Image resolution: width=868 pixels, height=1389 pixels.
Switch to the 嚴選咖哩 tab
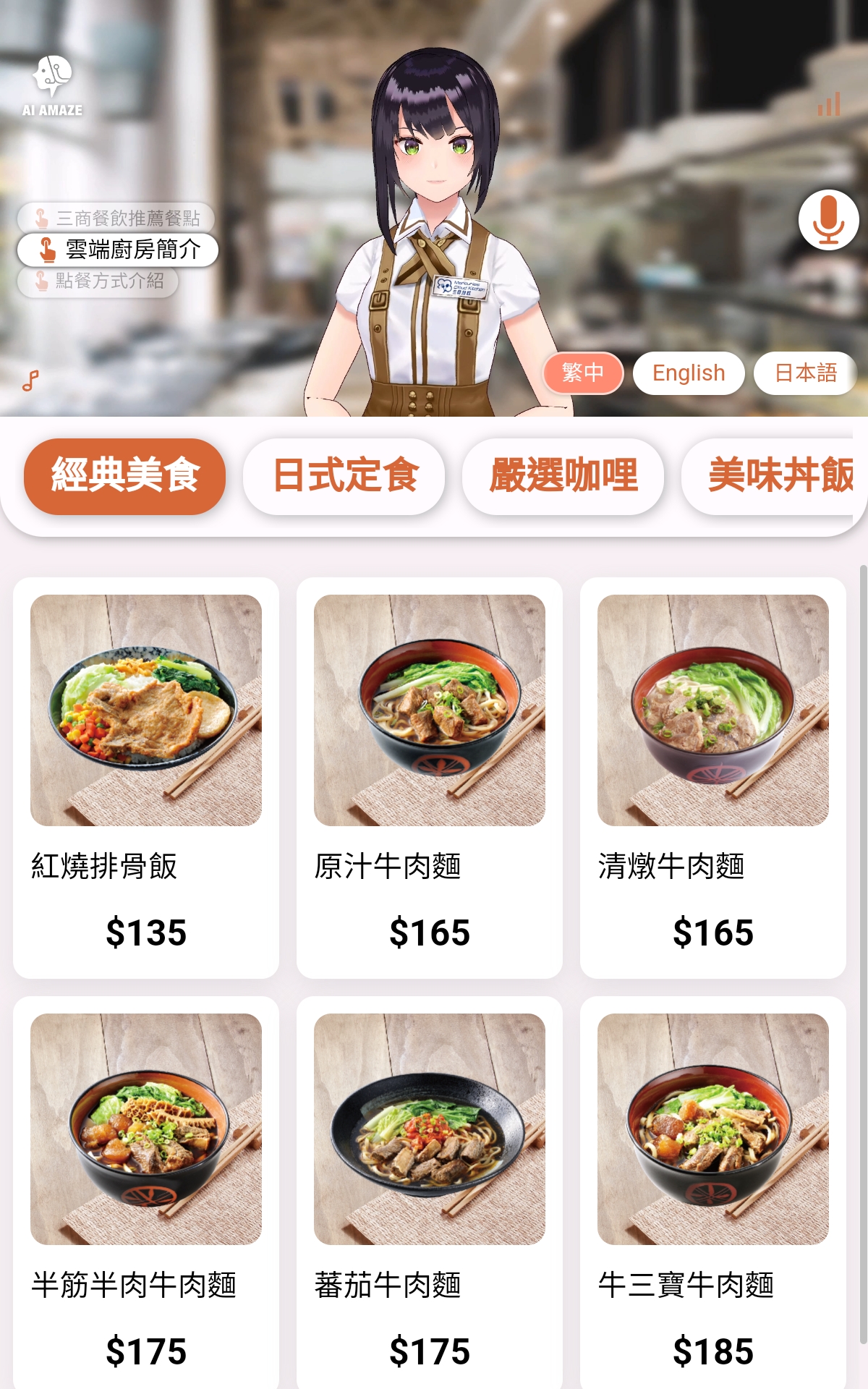pyautogui.click(x=563, y=476)
